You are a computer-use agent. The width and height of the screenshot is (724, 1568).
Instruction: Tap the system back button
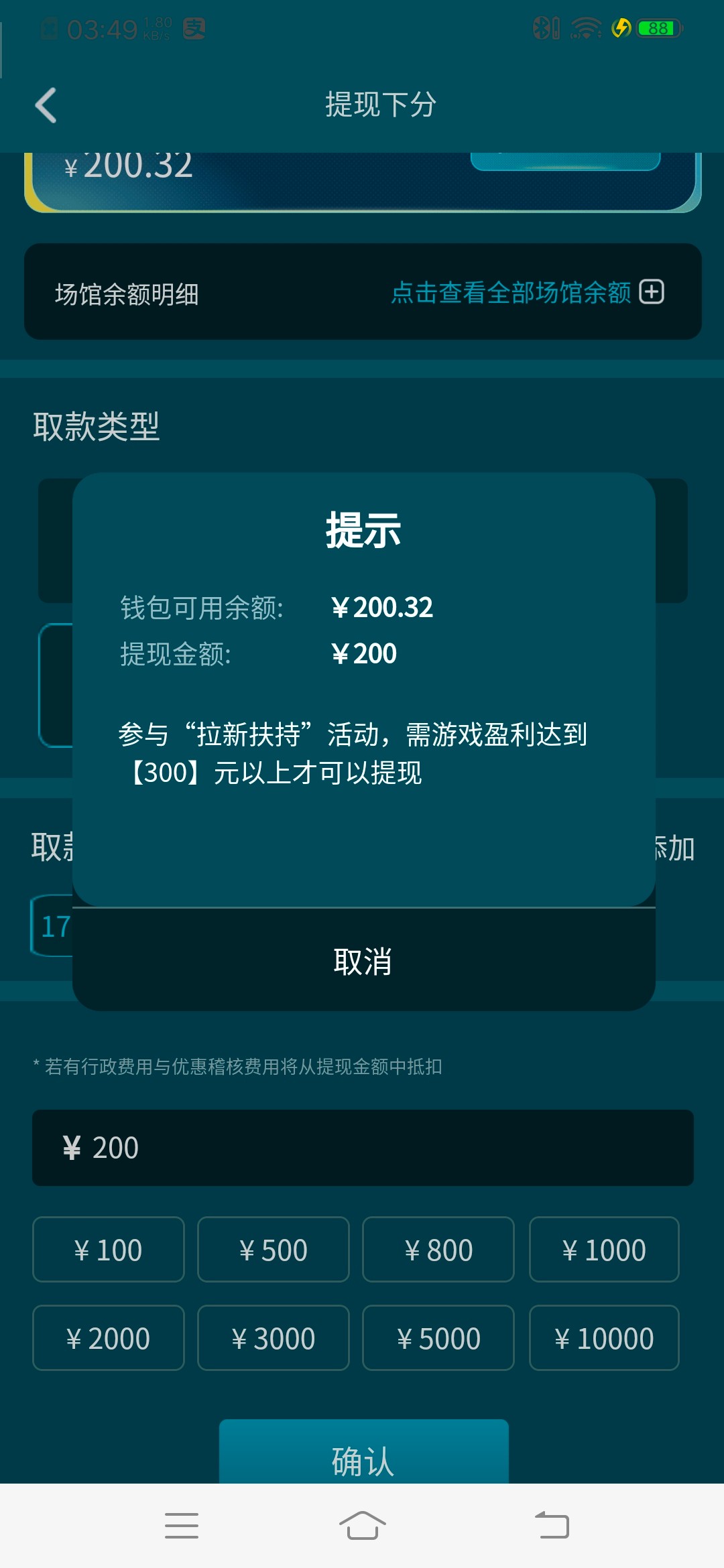552,1526
